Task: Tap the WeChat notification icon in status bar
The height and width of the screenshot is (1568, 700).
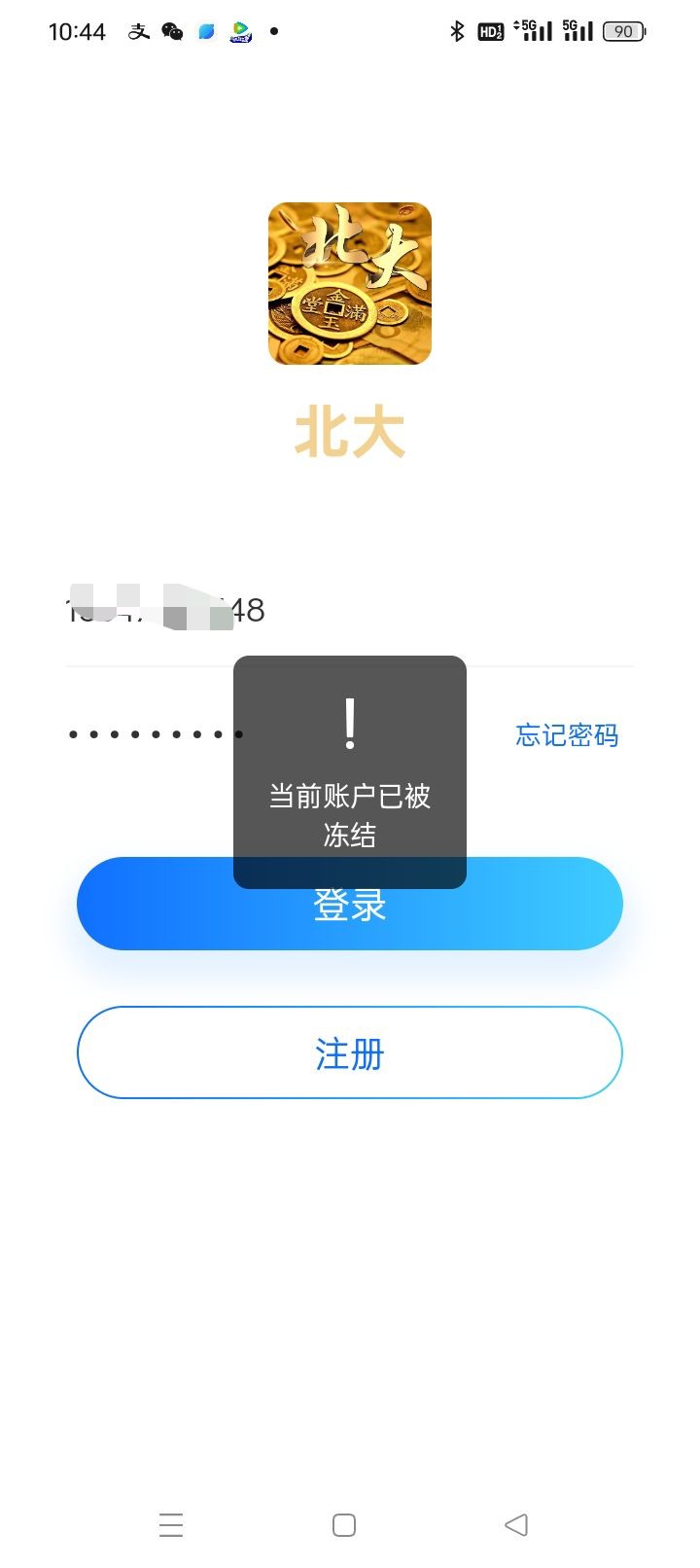Action: click(171, 31)
